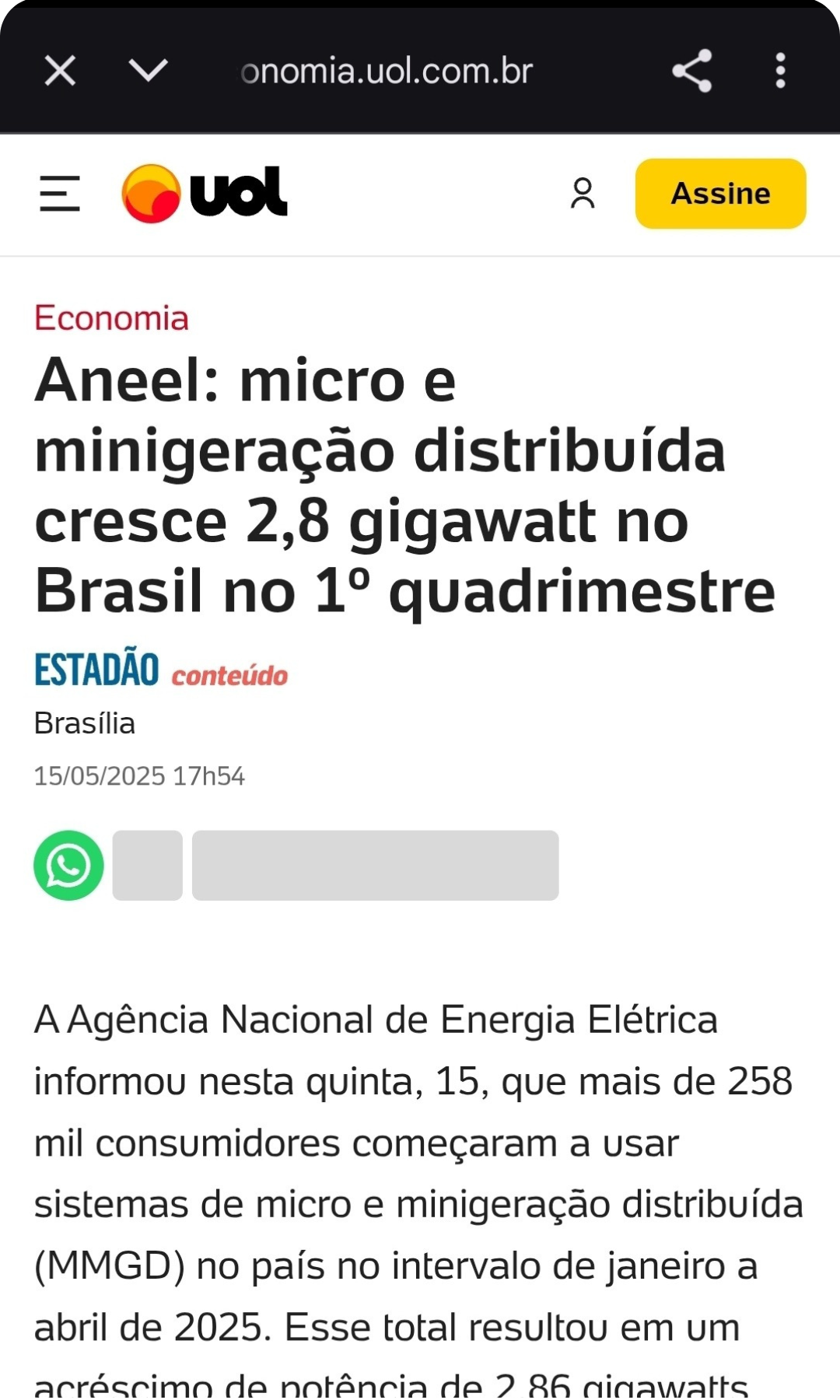This screenshot has width=840, height=1400.
Task: Share the article on WhatsApp
Action: [x=68, y=866]
